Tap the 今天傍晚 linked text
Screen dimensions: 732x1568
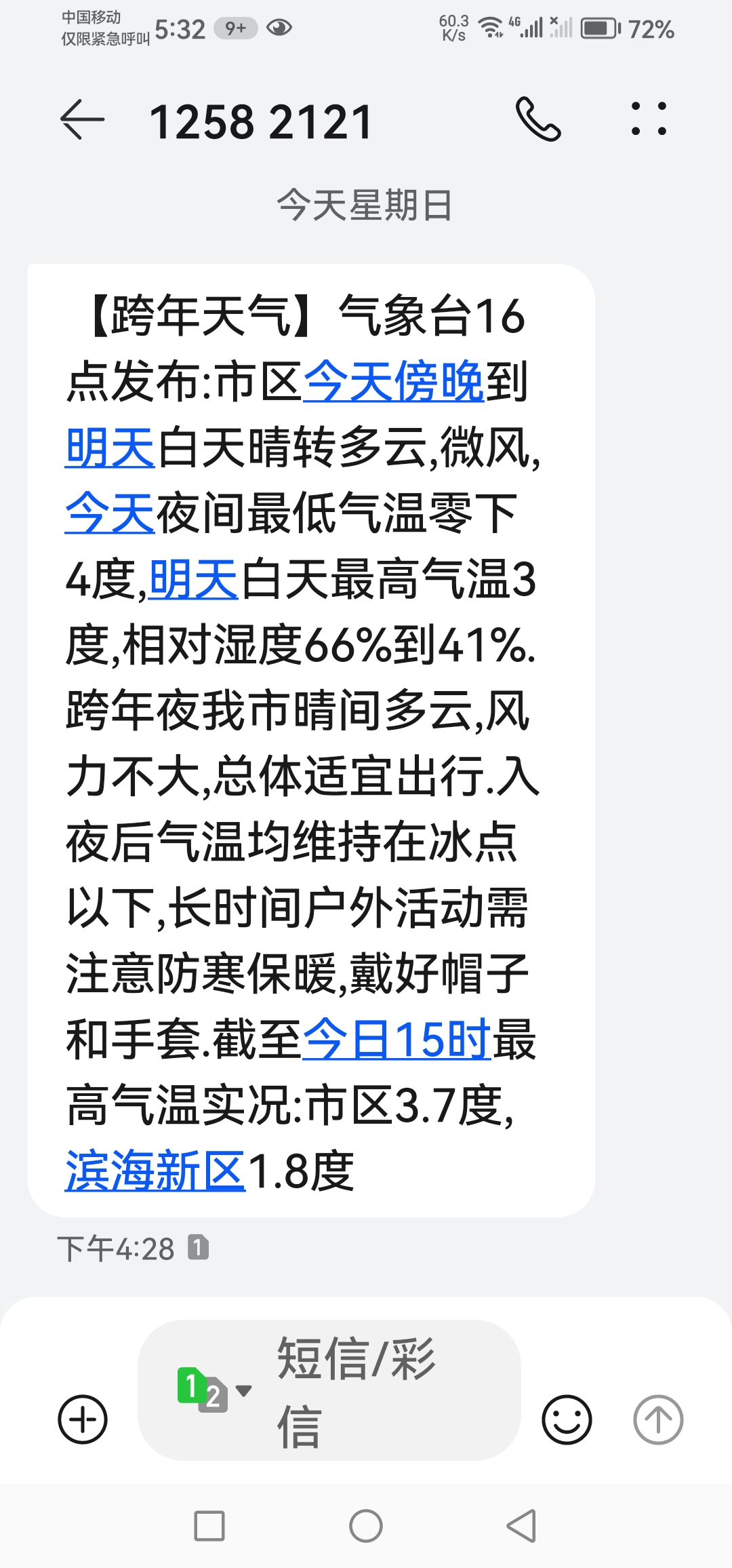[394, 382]
